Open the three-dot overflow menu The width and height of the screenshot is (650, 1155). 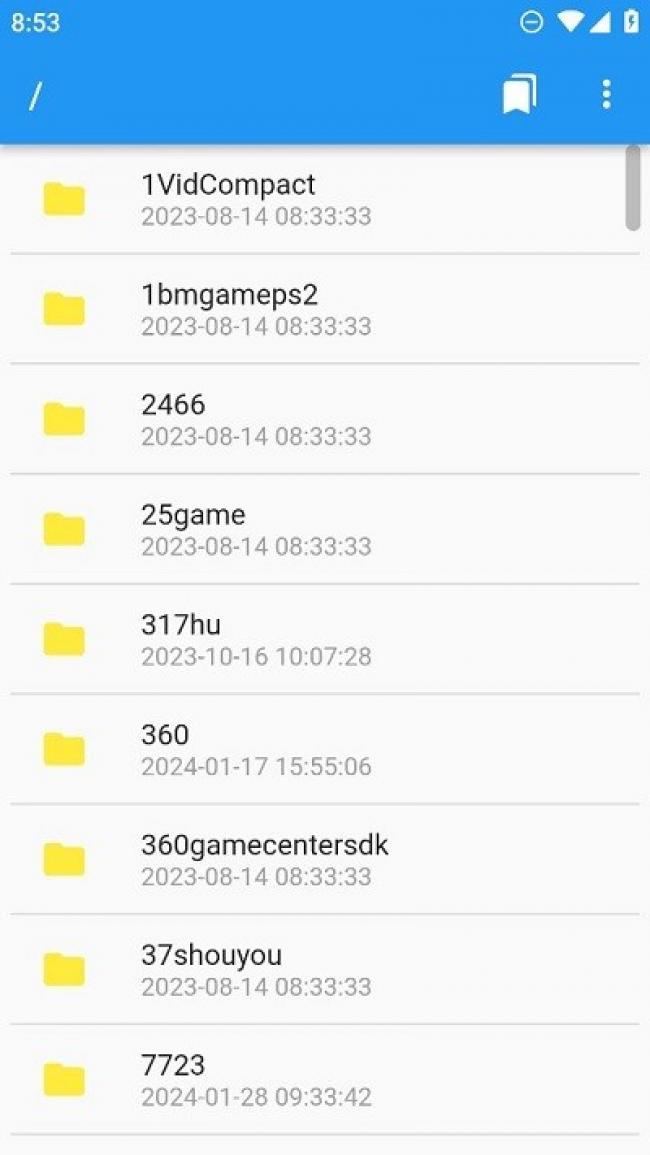pyautogui.click(x=606, y=94)
